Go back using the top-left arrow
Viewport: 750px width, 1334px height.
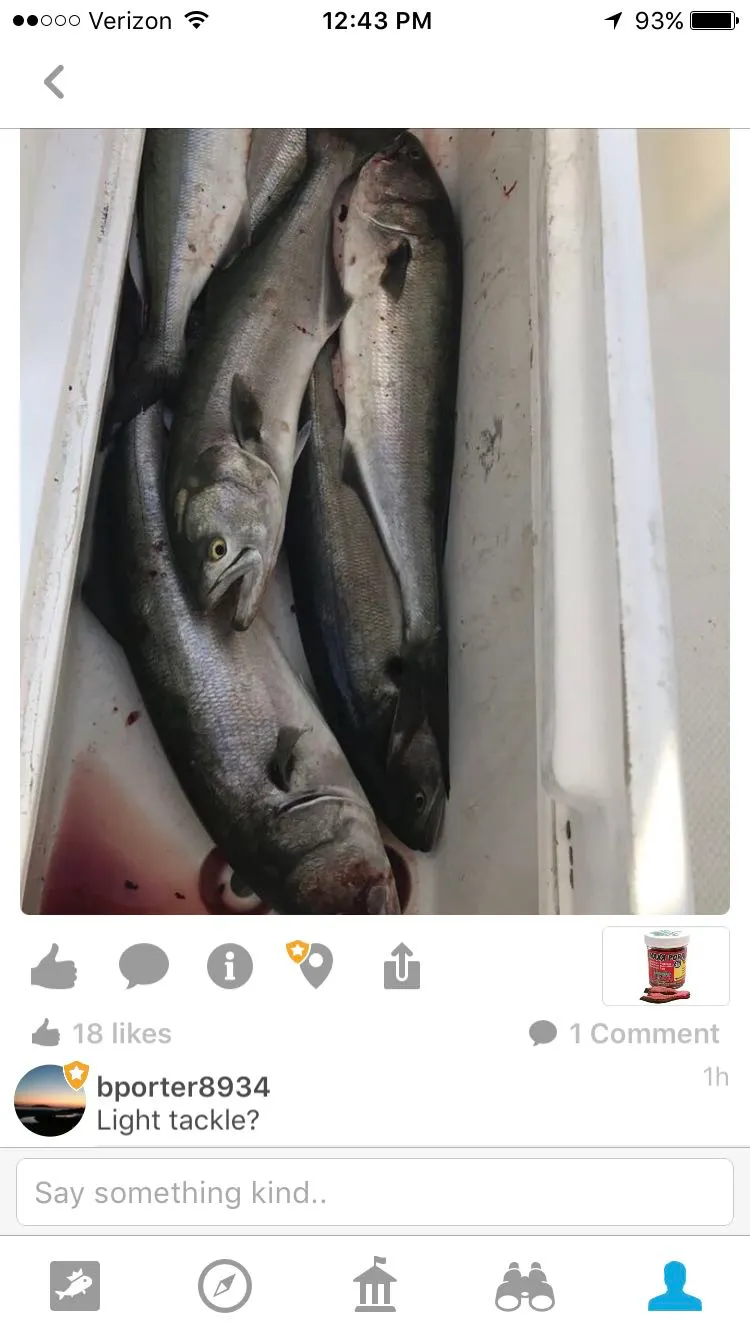55,82
